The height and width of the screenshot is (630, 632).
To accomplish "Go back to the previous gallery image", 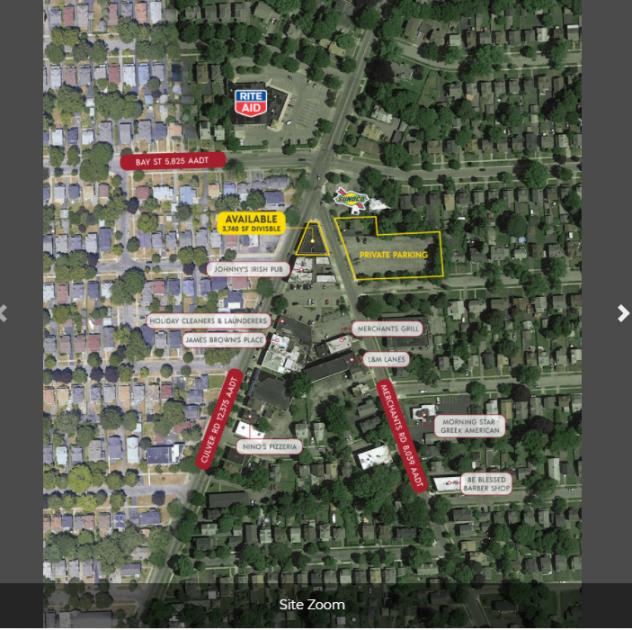I will [x=4, y=314].
